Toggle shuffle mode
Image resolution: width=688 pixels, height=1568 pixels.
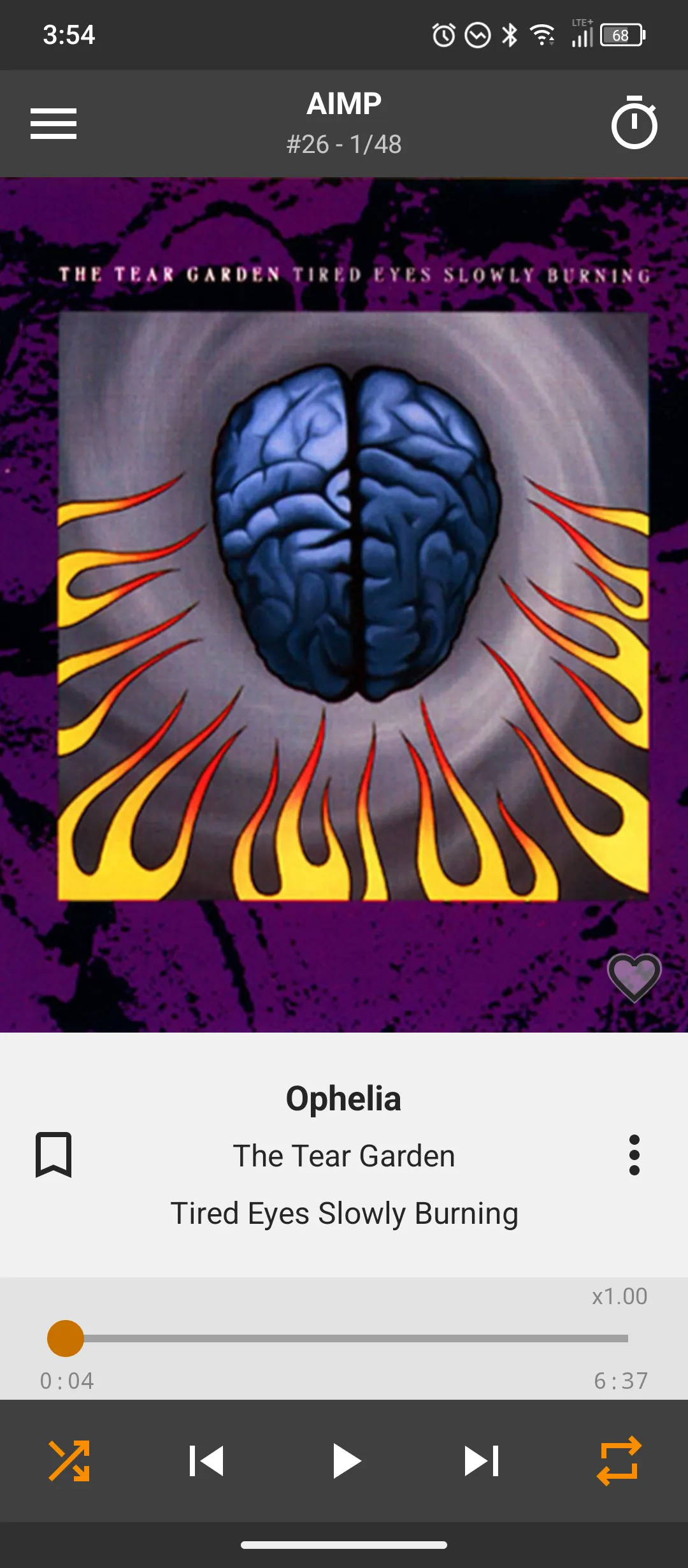(69, 1461)
